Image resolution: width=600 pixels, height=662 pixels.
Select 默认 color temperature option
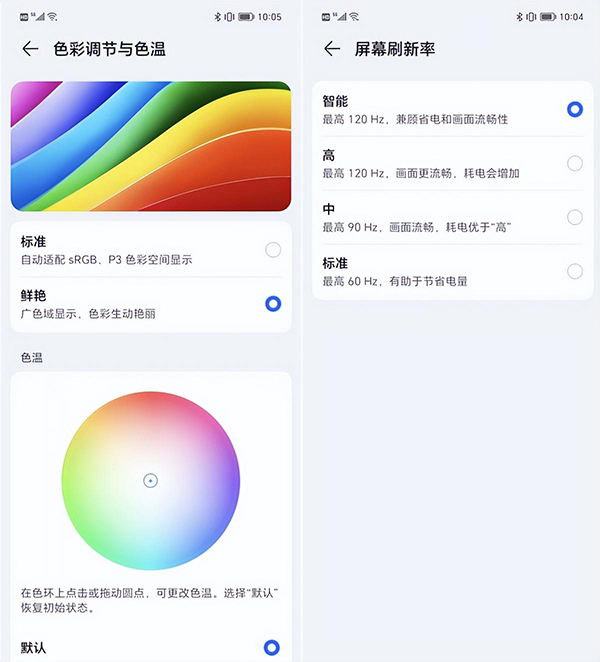pos(271,647)
